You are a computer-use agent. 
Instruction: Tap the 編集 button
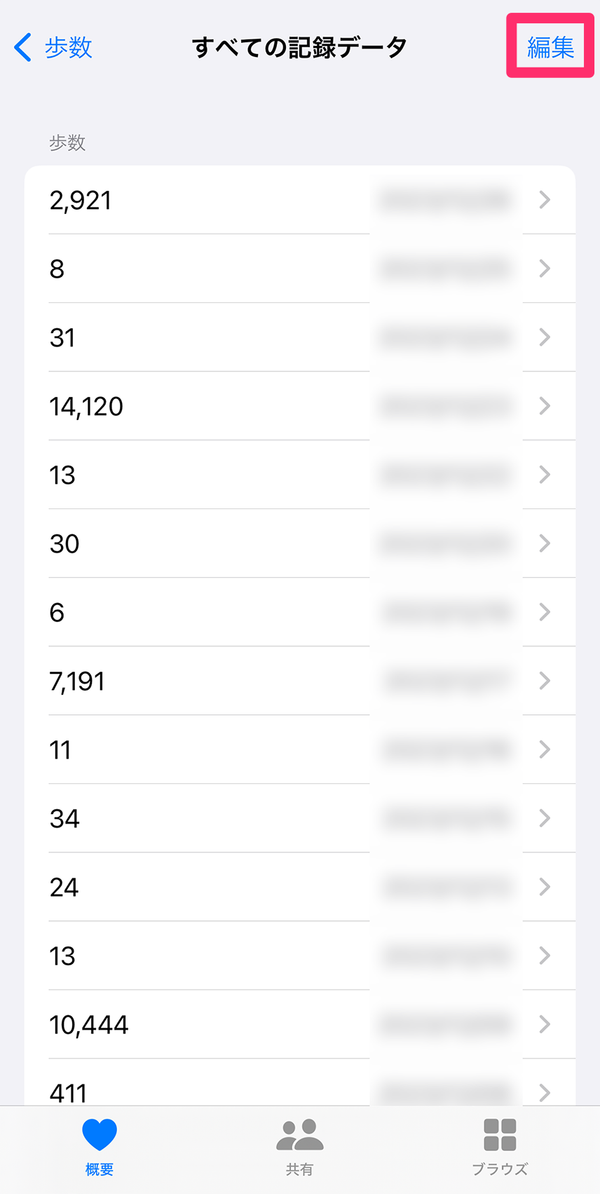coord(551,47)
